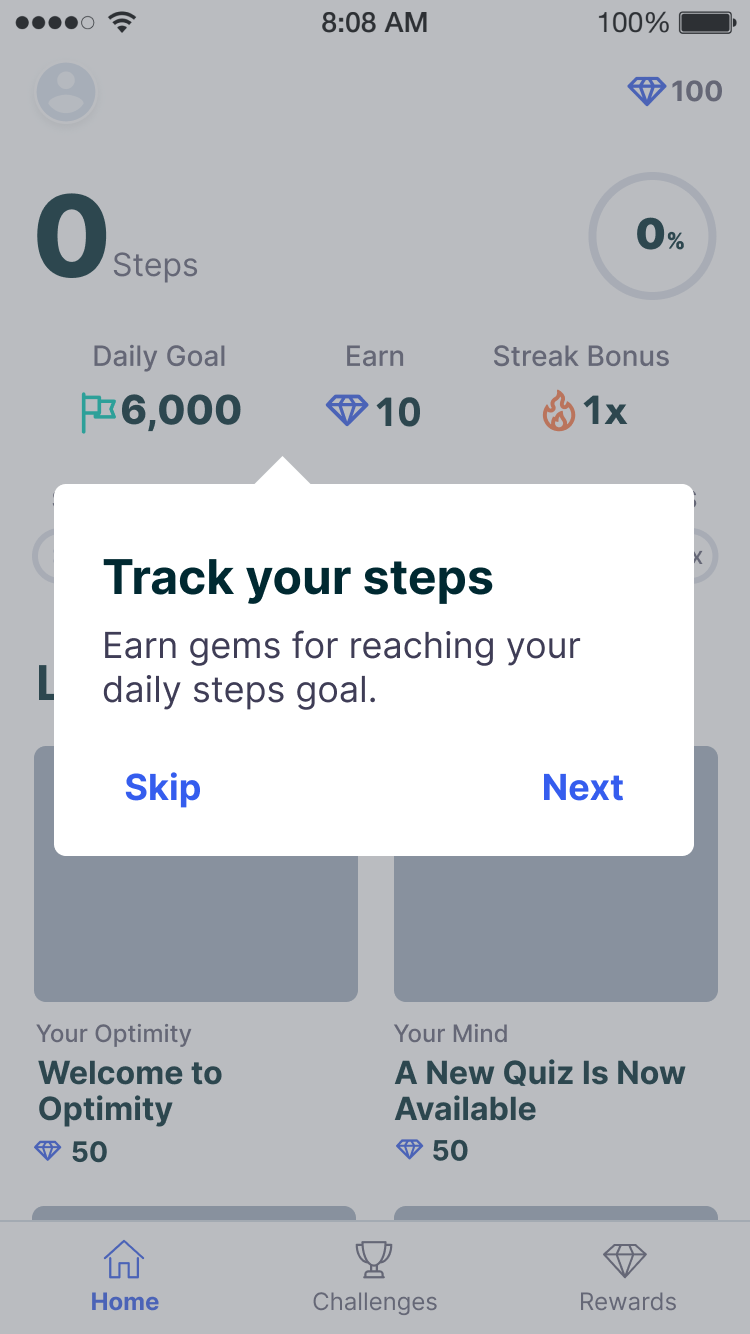Image resolution: width=750 pixels, height=1334 pixels.
Task: Switch to the Challenges tab
Action: (375, 1275)
